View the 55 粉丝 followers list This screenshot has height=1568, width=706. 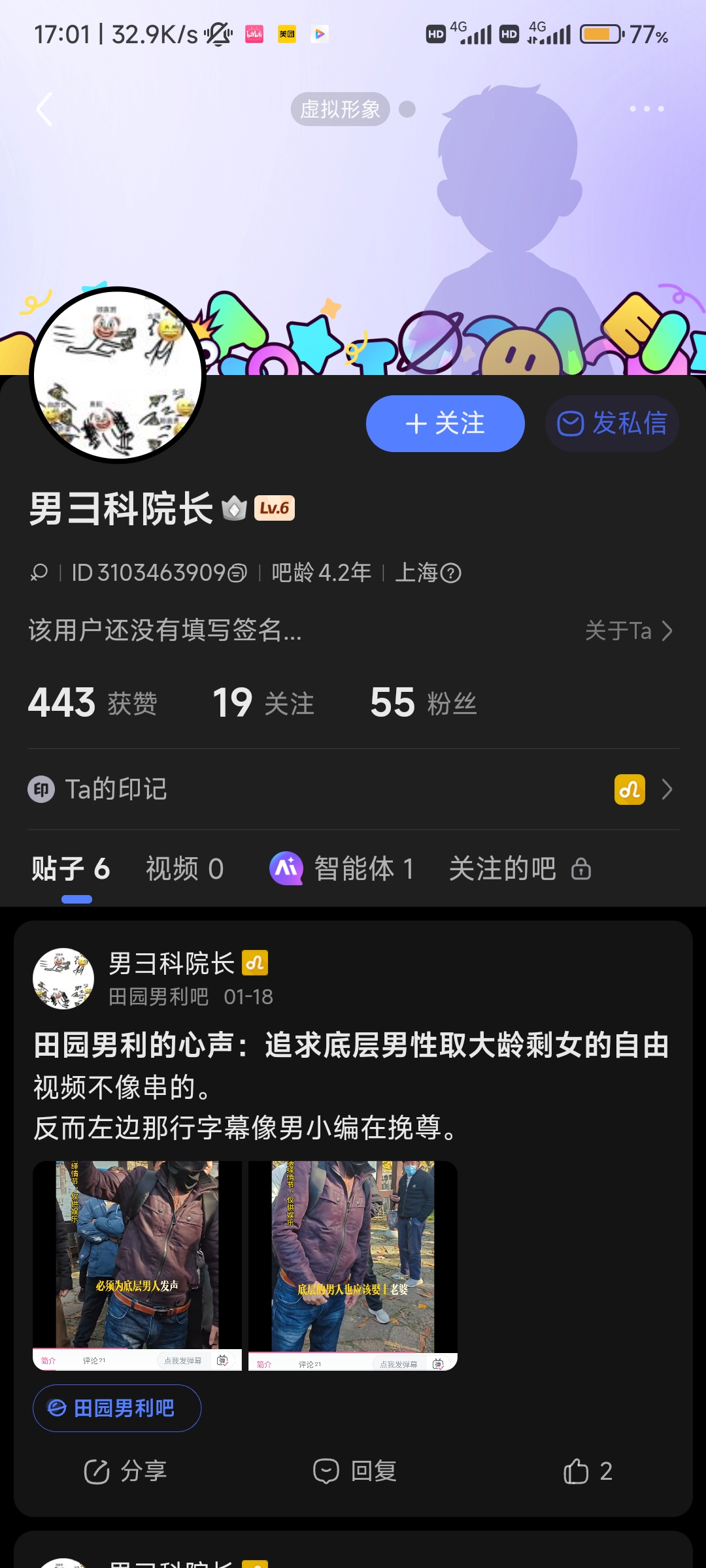click(423, 703)
